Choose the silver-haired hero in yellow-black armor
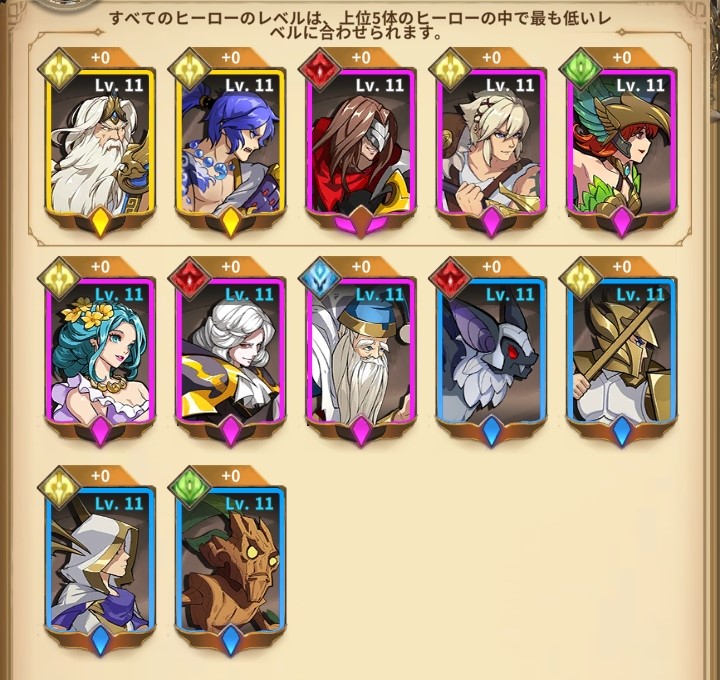Image resolution: width=720 pixels, height=680 pixels. click(x=230, y=355)
